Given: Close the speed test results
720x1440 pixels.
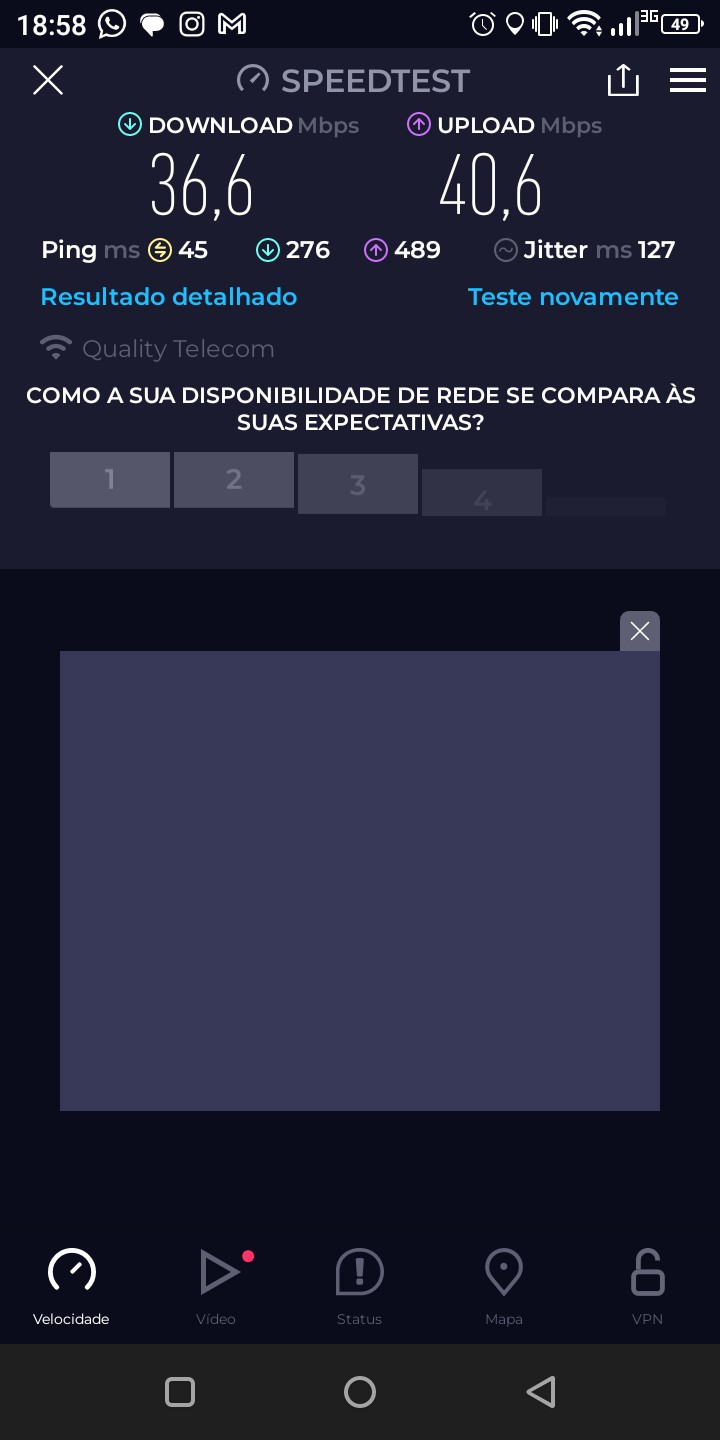Looking at the screenshot, I should pyautogui.click(x=48, y=80).
